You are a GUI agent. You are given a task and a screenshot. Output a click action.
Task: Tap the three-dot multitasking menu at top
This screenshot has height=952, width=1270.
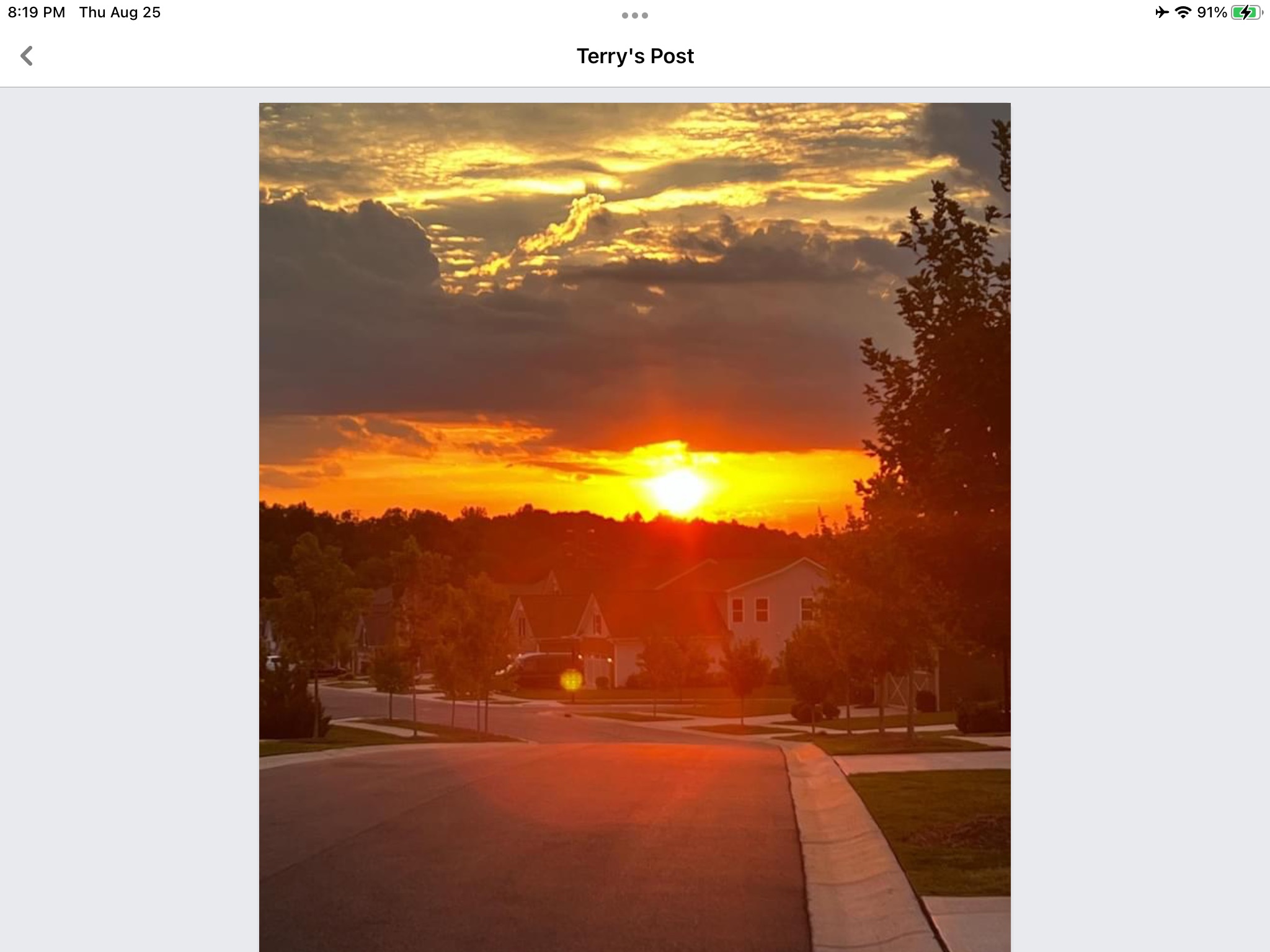click(x=634, y=15)
